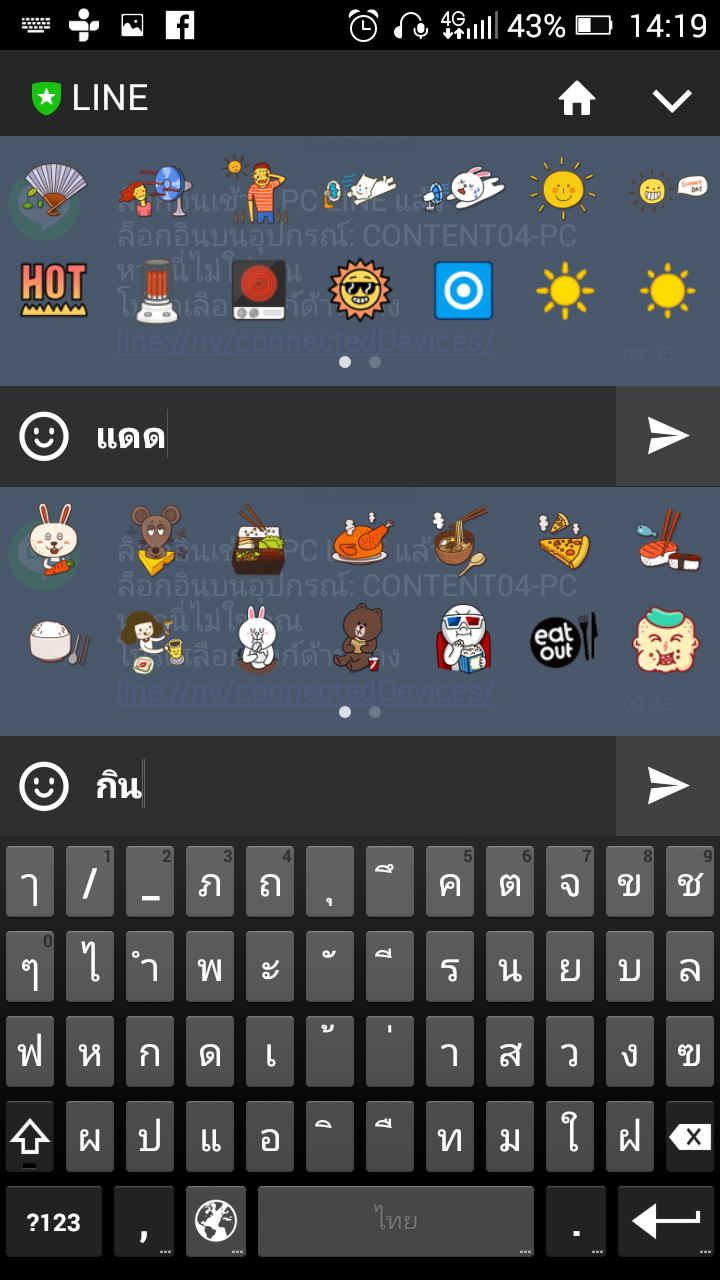Open emoji picker beside the กิน text

(x=45, y=786)
